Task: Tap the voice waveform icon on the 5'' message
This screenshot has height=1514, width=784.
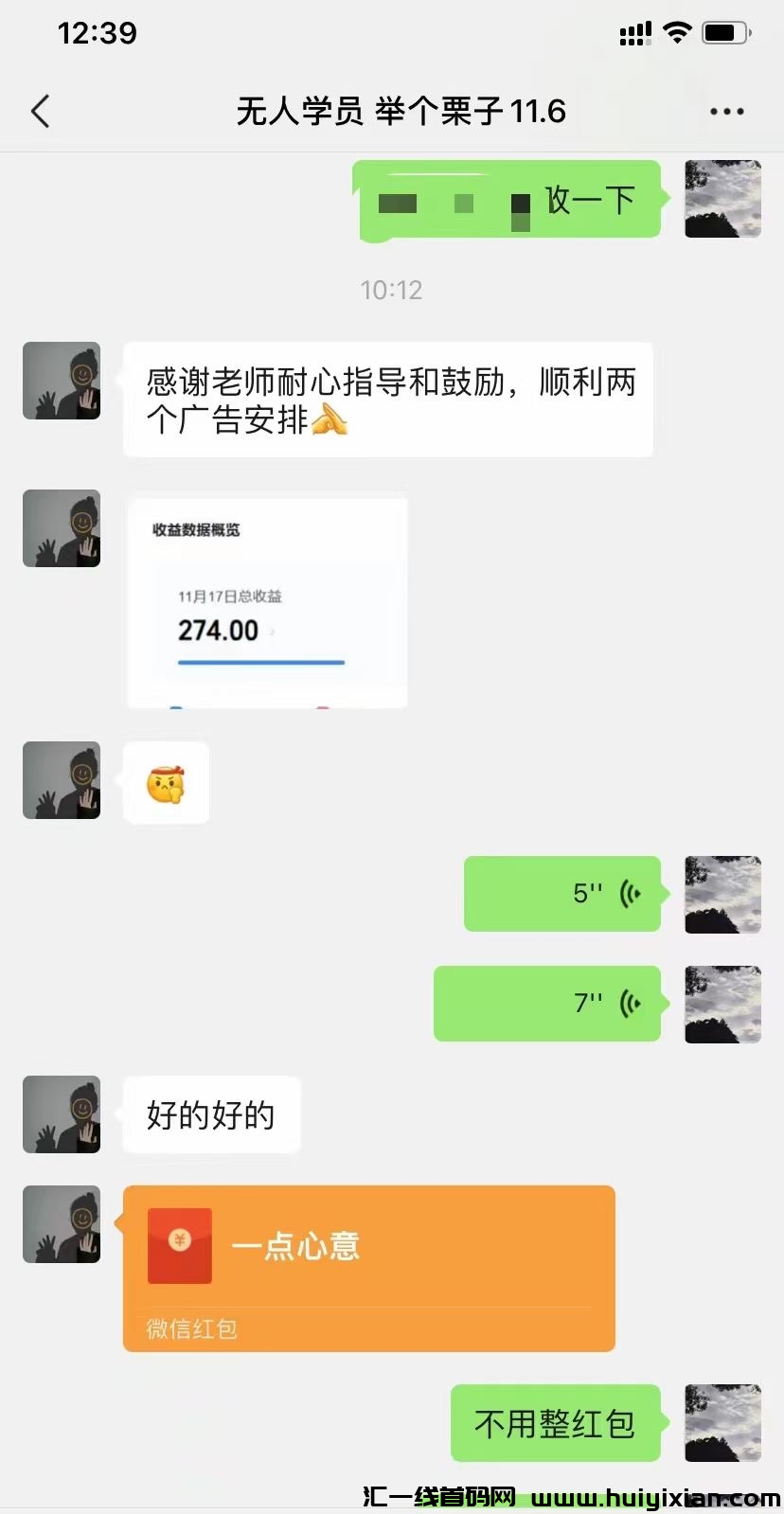Action: (630, 893)
